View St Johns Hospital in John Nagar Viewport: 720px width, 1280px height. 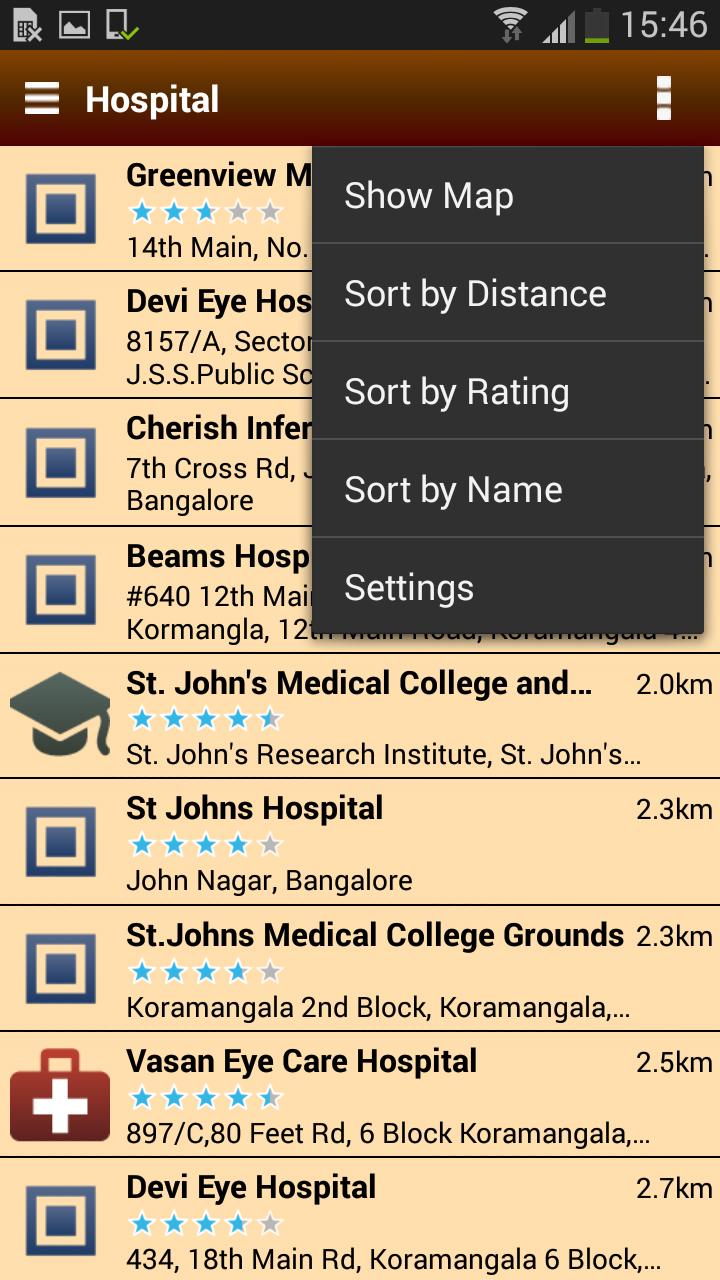360,843
